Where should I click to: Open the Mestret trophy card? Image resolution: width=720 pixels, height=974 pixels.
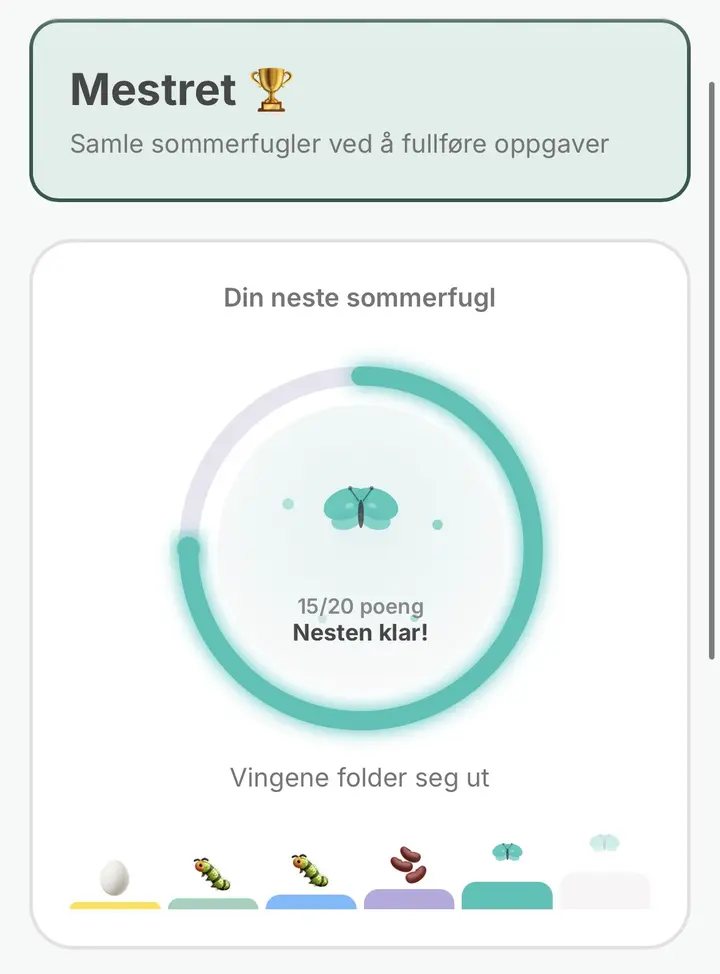click(x=360, y=111)
